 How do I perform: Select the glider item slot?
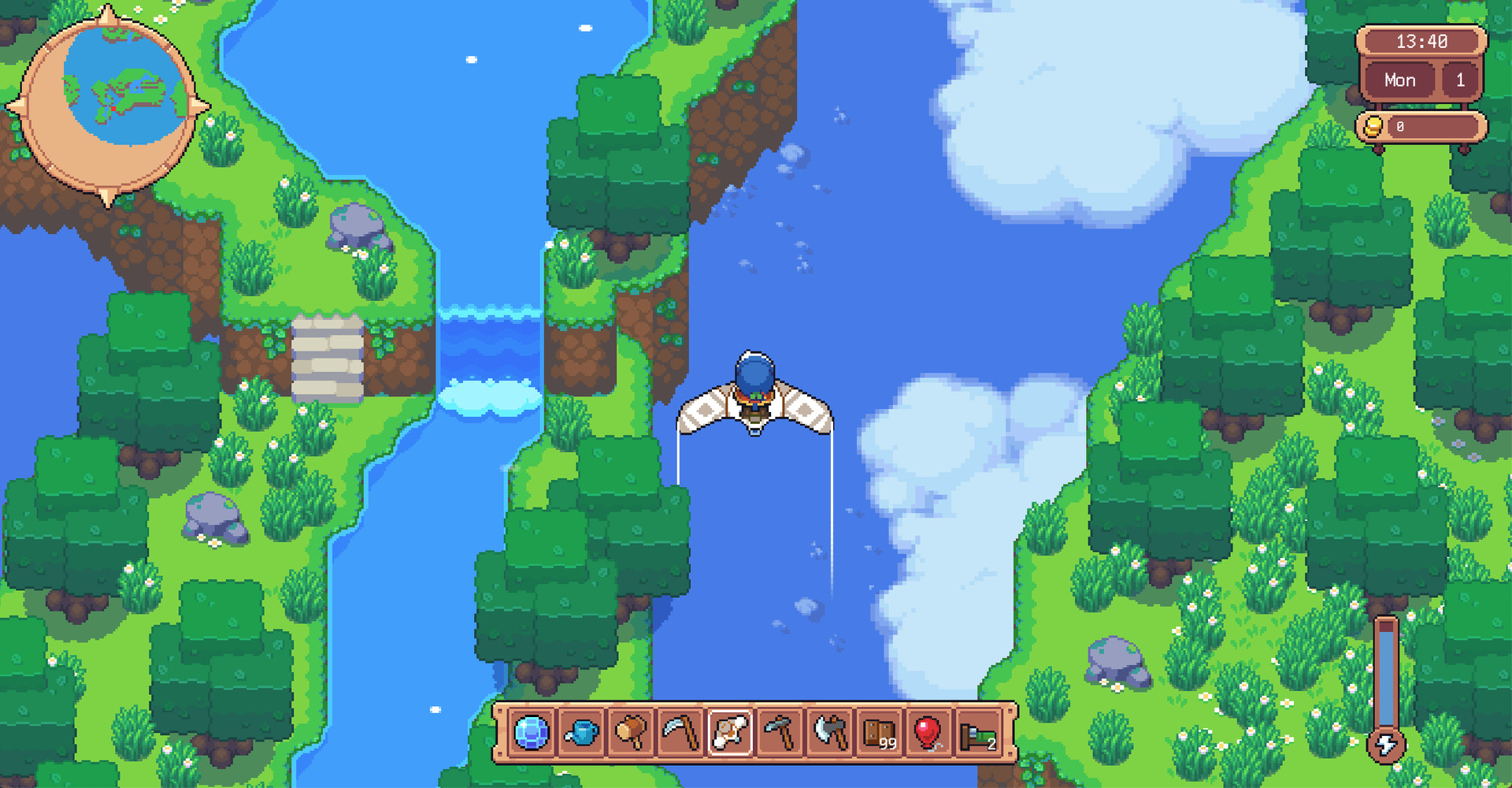[x=730, y=733]
